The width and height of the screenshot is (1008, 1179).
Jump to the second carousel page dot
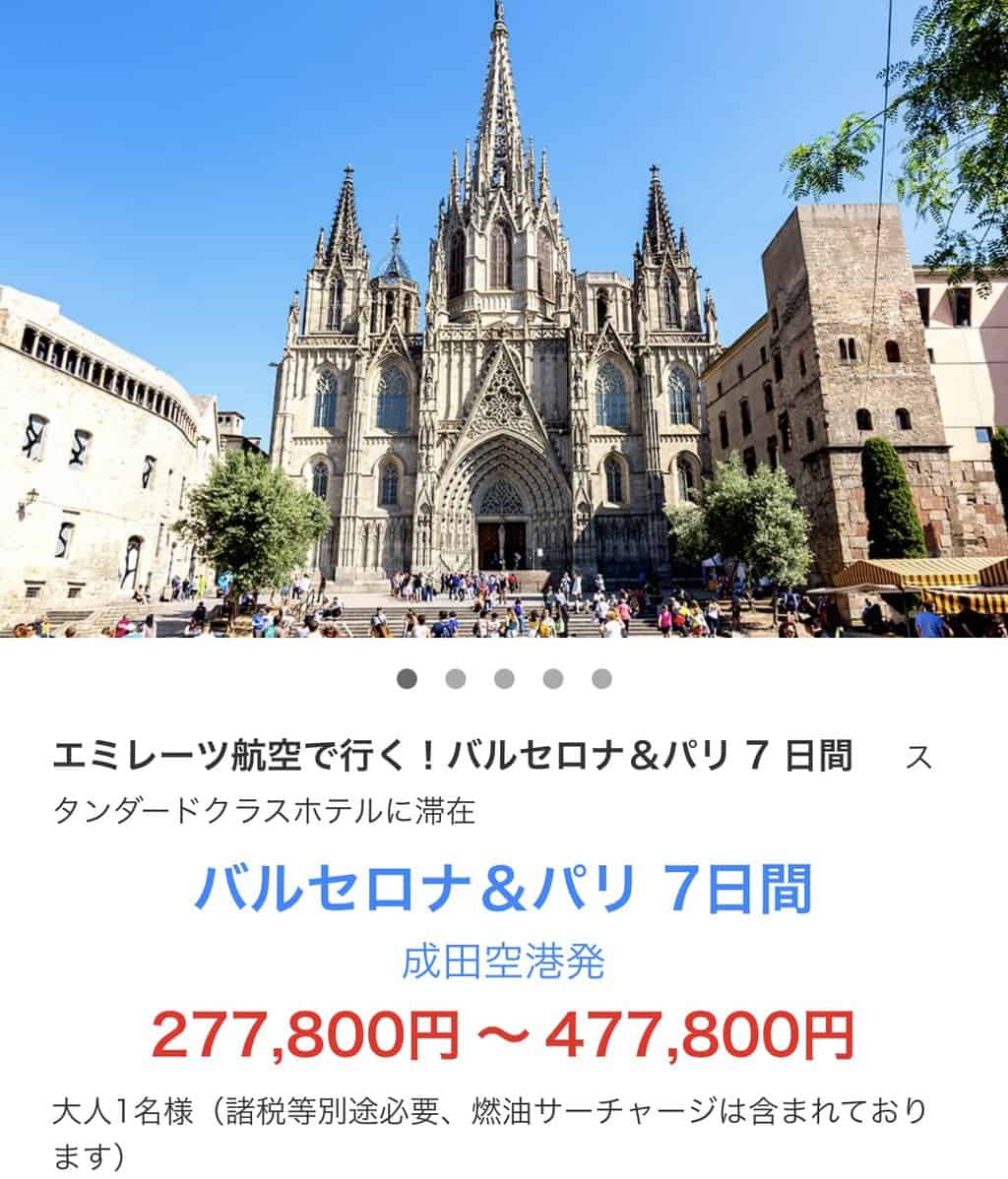(455, 679)
